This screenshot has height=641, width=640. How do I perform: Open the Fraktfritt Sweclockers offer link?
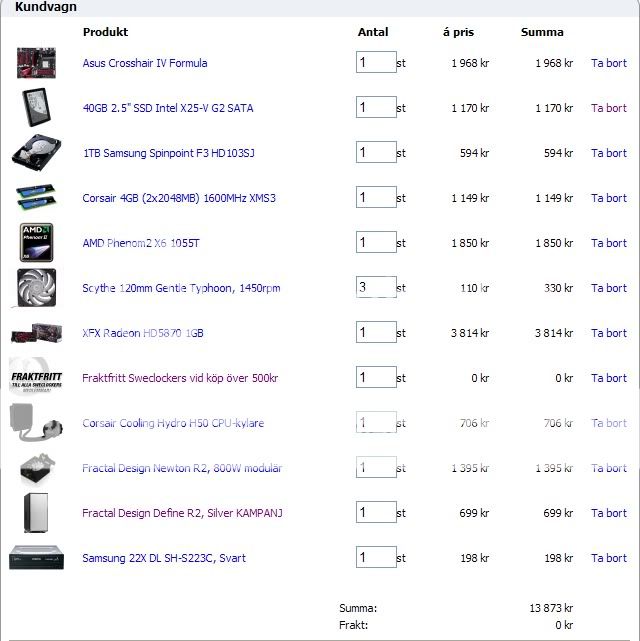tap(180, 378)
